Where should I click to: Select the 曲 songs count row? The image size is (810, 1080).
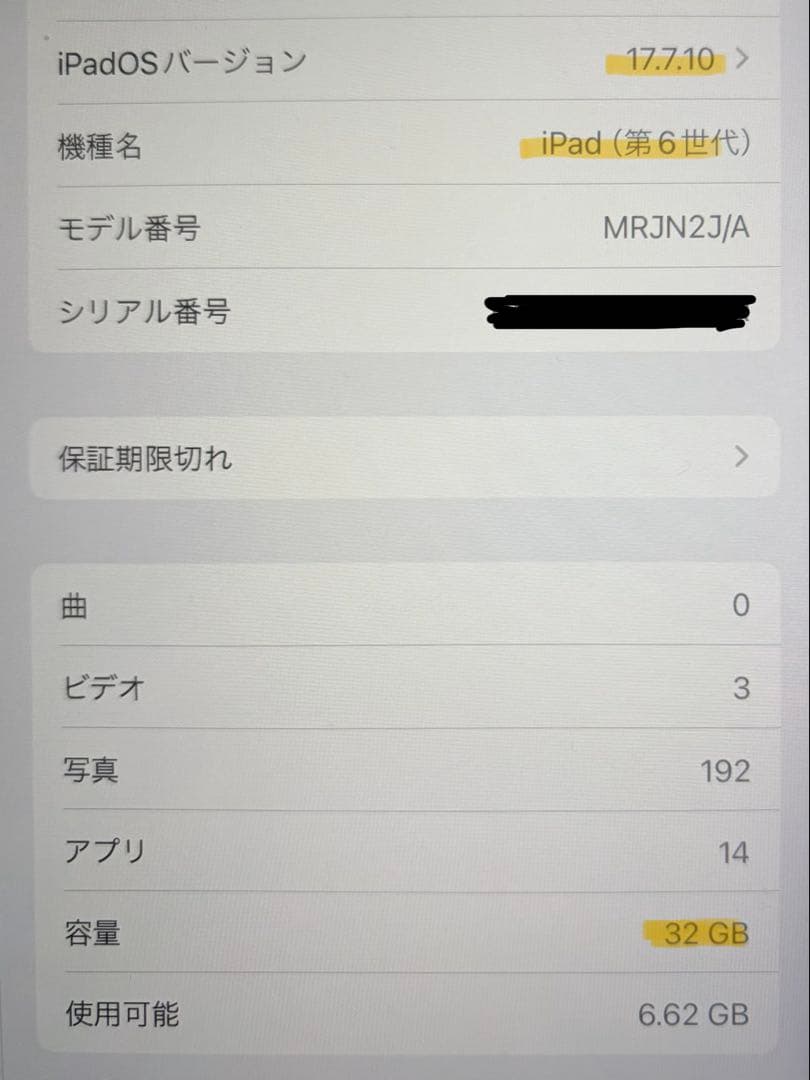[x=400, y=605]
